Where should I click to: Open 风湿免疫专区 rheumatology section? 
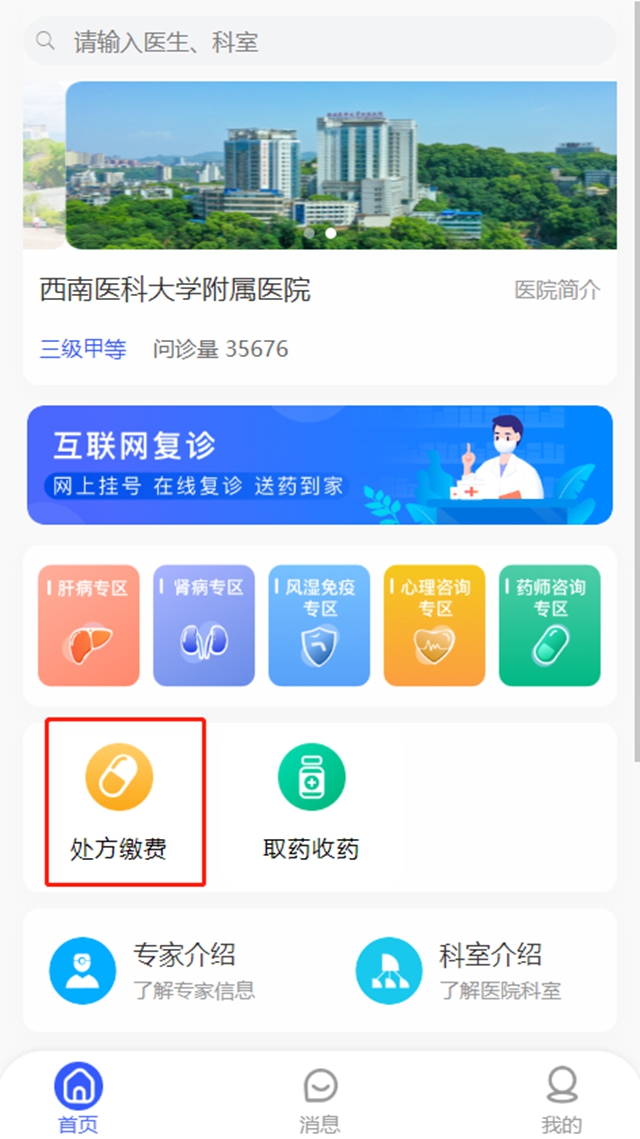coord(319,626)
